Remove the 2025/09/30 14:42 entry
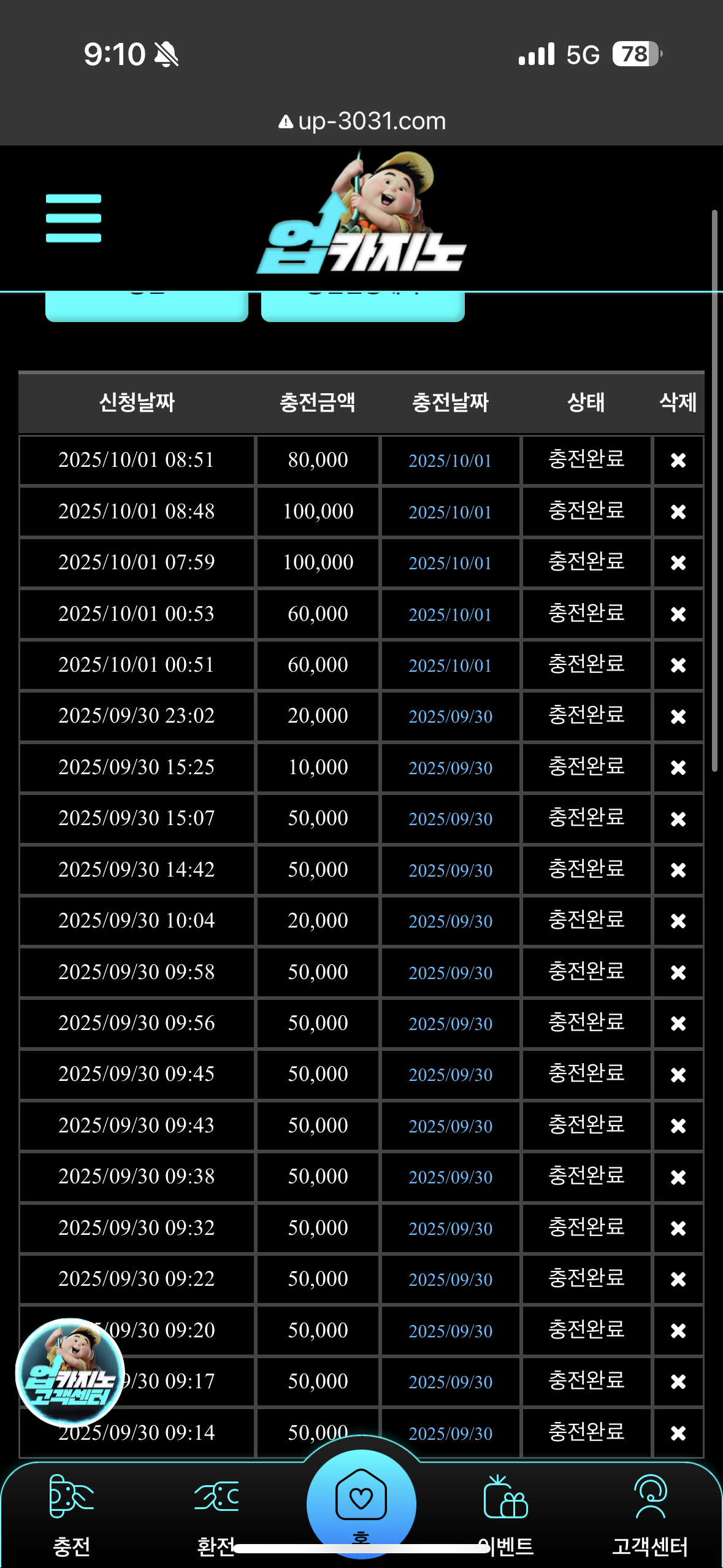This screenshot has width=723, height=1568. pyautogui.click(x=678, y=870)
